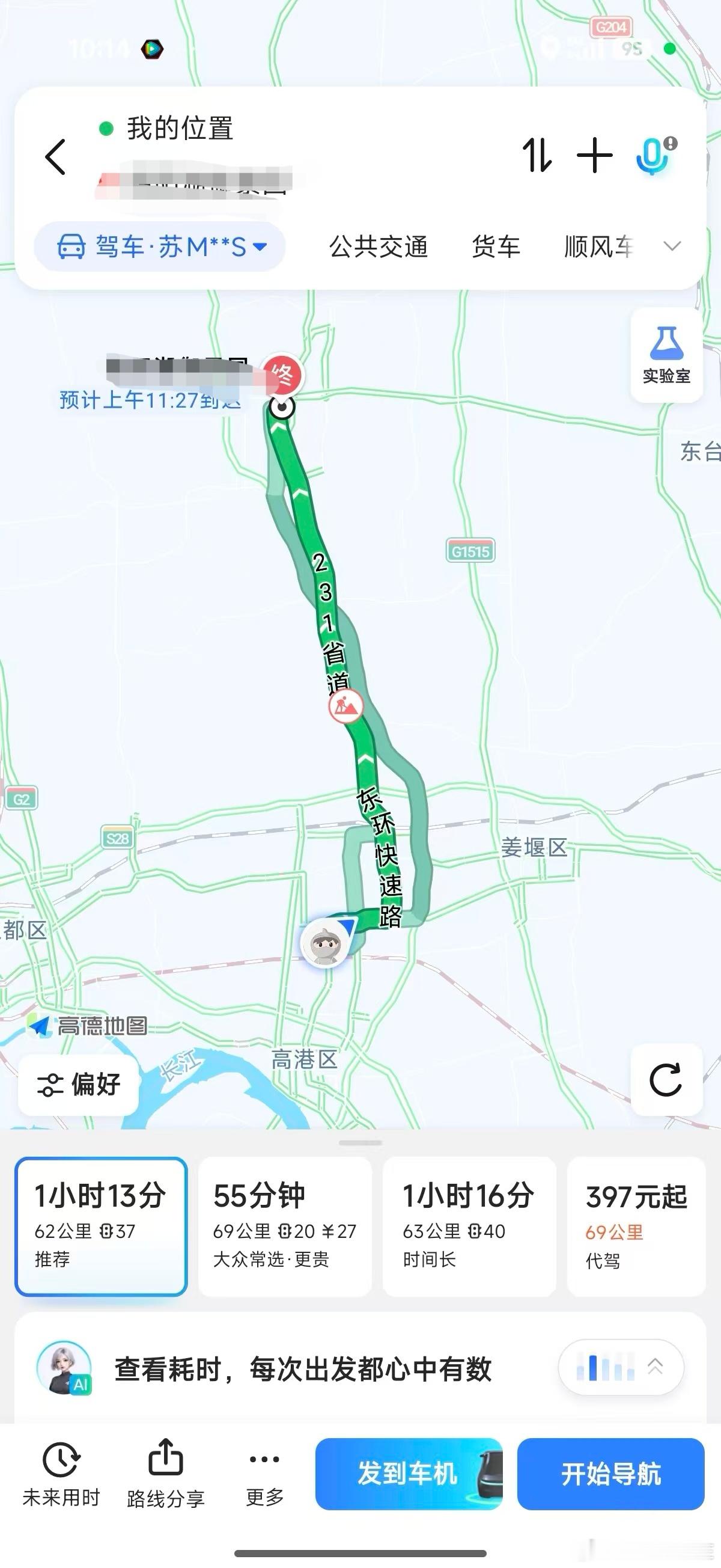
Task: Add a waypoint with the plus icon
Action: 594,155
